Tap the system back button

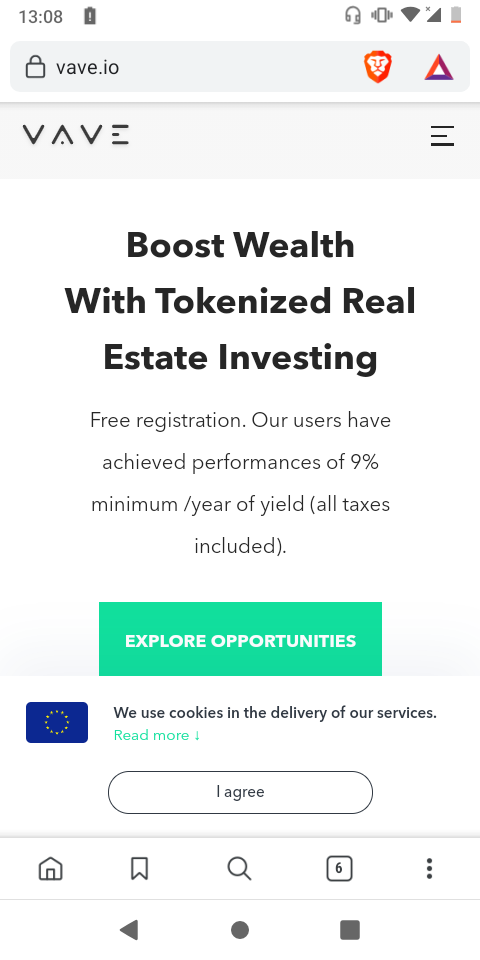tap(129, 930)
